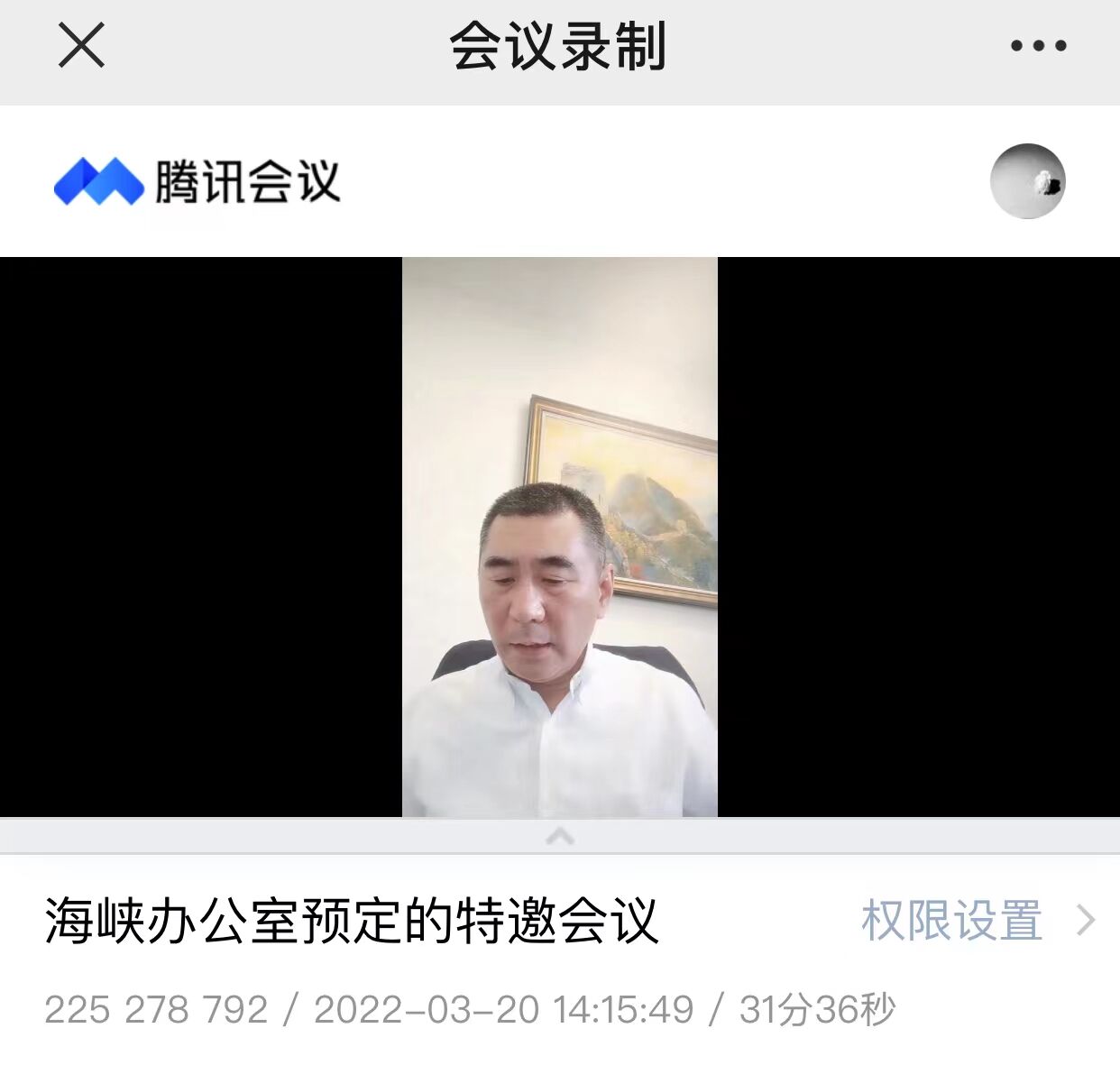Open the three-dot overflow menu

click(x=1038, y=45)
